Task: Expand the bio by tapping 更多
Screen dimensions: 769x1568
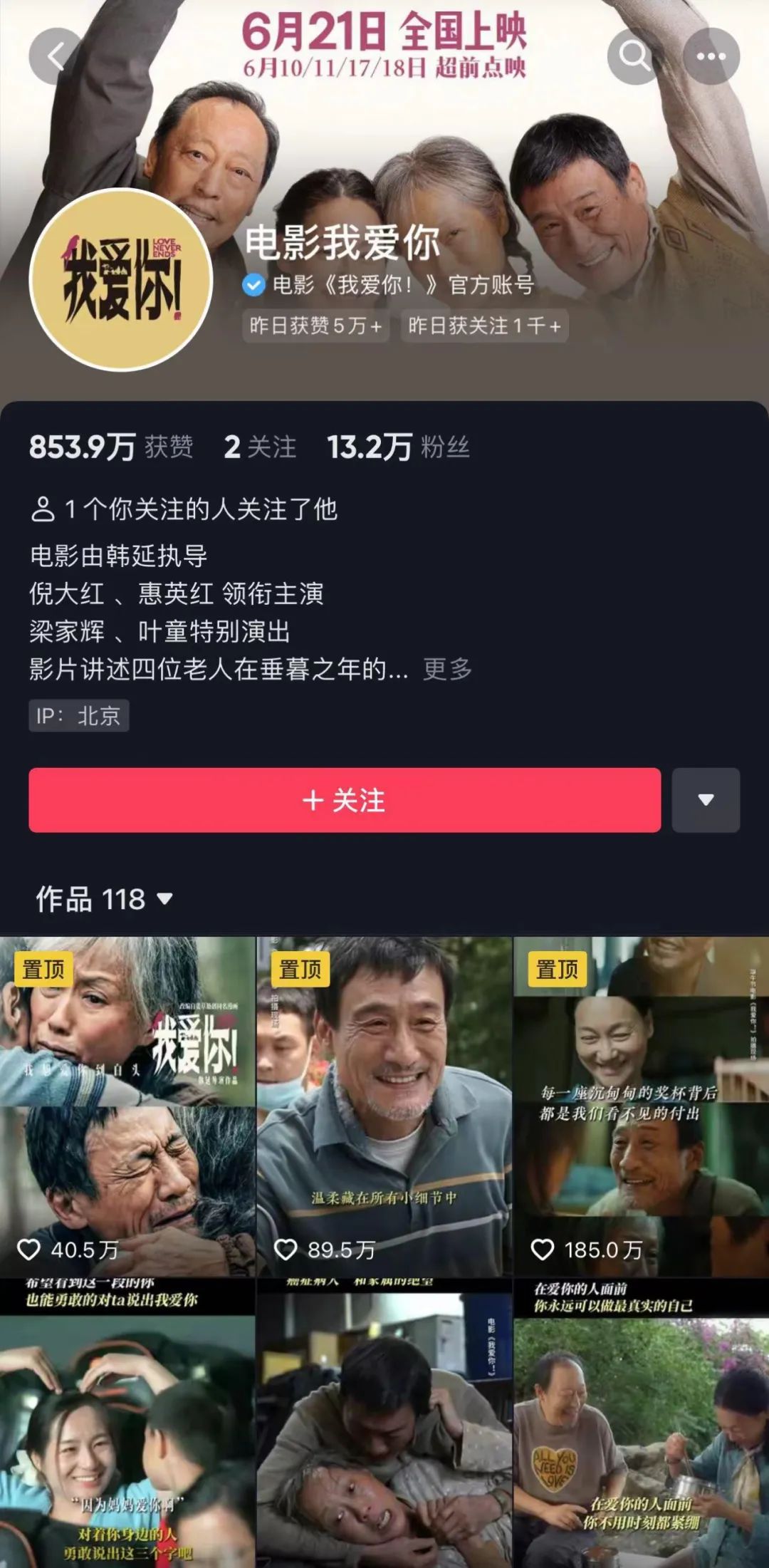Action: click(447, 669)
